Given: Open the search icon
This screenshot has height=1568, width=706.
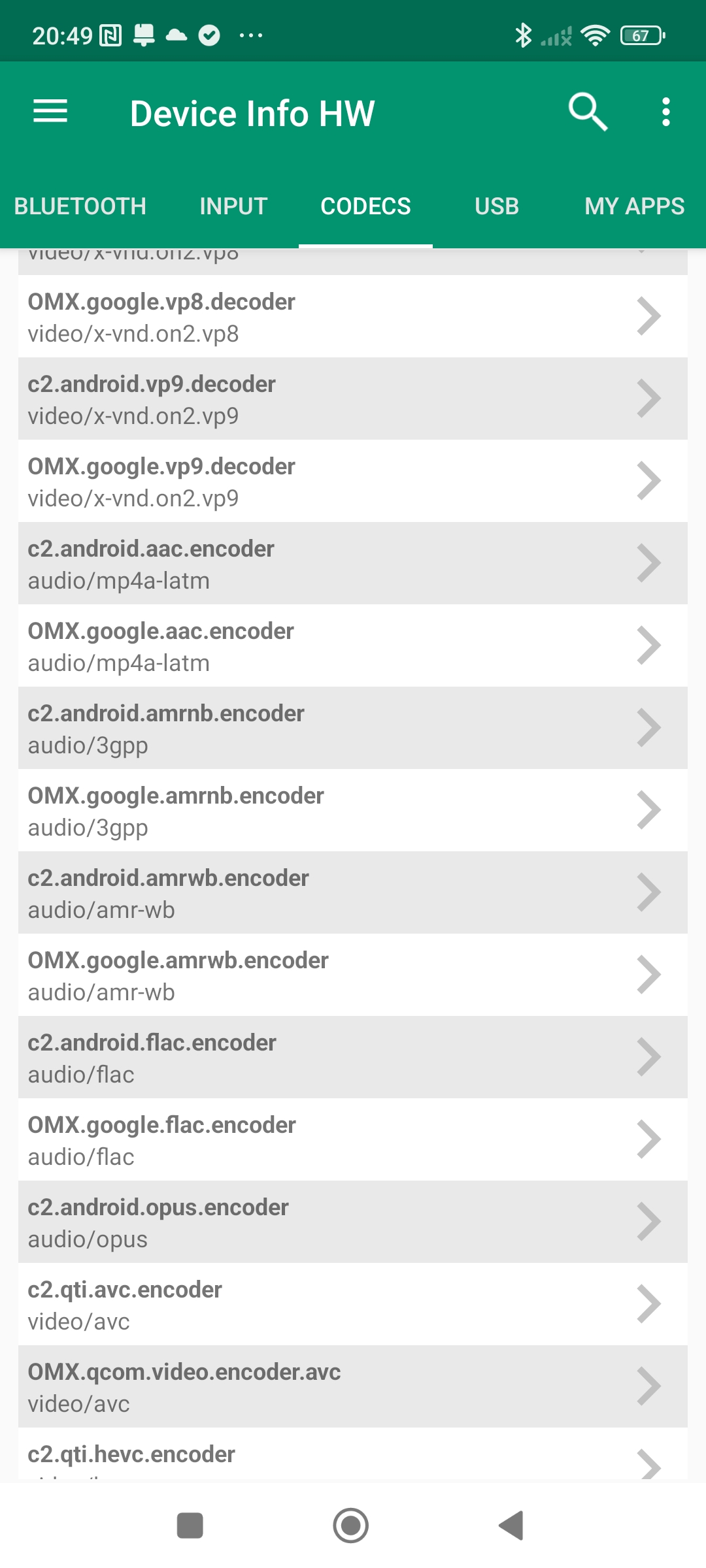Looking at the screenshot, I should point(588,112).
